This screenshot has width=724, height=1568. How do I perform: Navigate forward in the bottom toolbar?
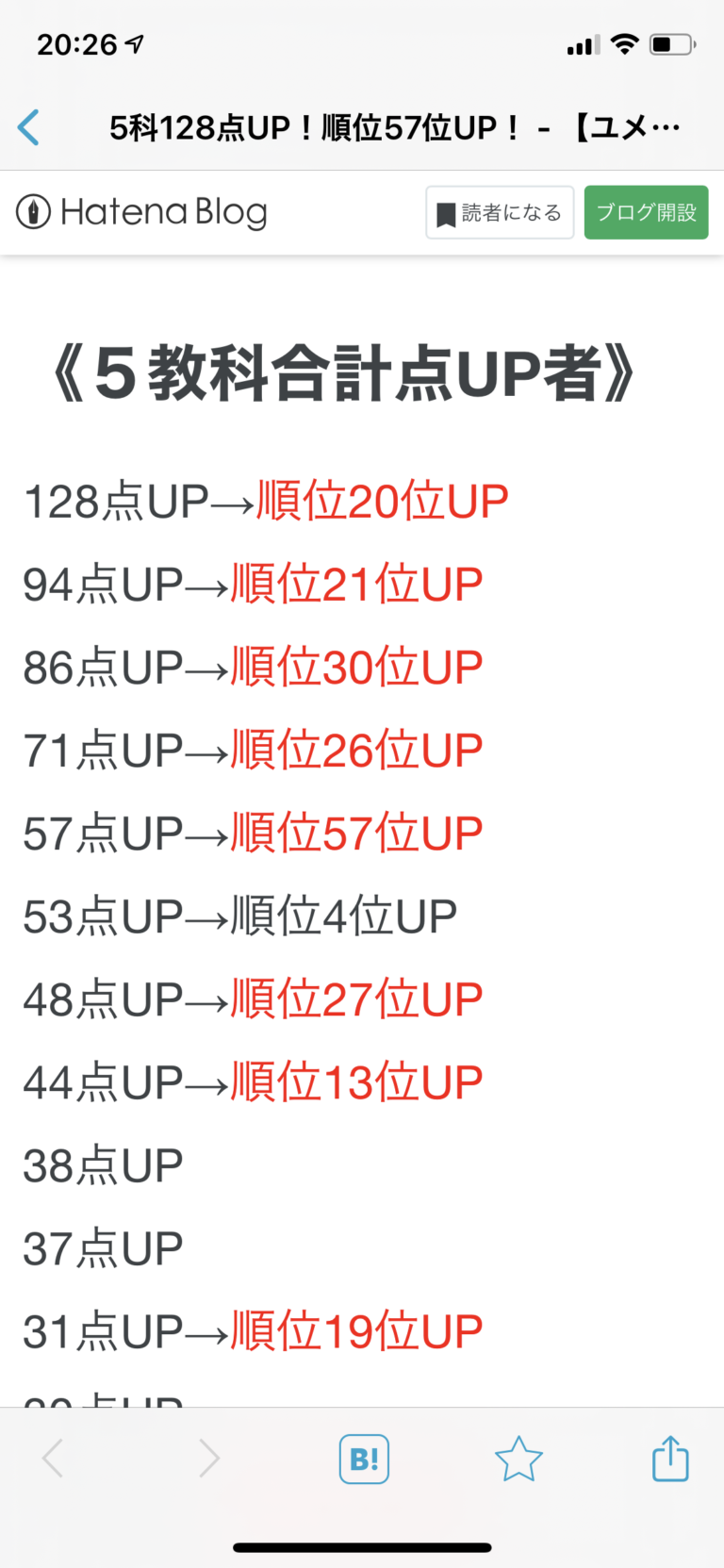[209, 1459]
